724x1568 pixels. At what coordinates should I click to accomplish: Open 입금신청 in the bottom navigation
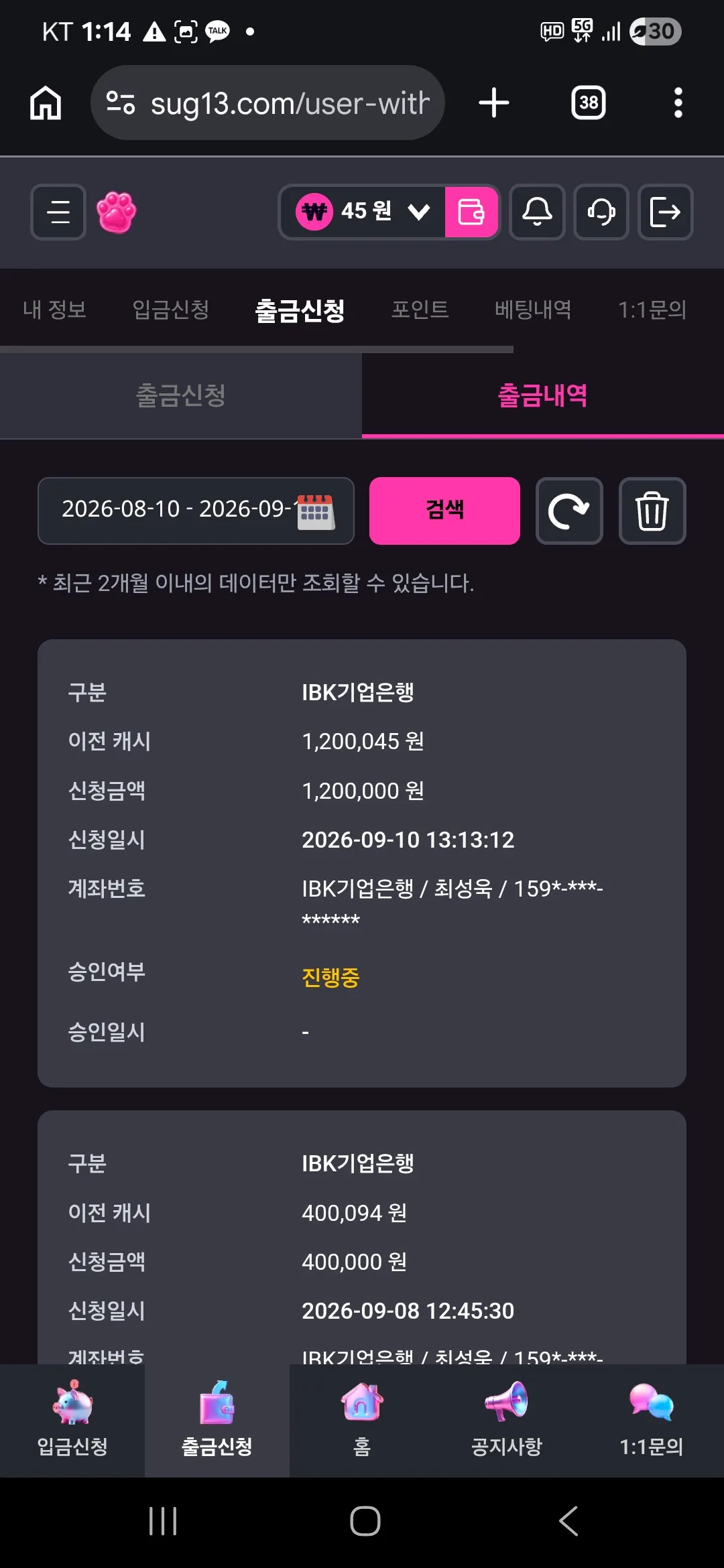click(72, 1421)
